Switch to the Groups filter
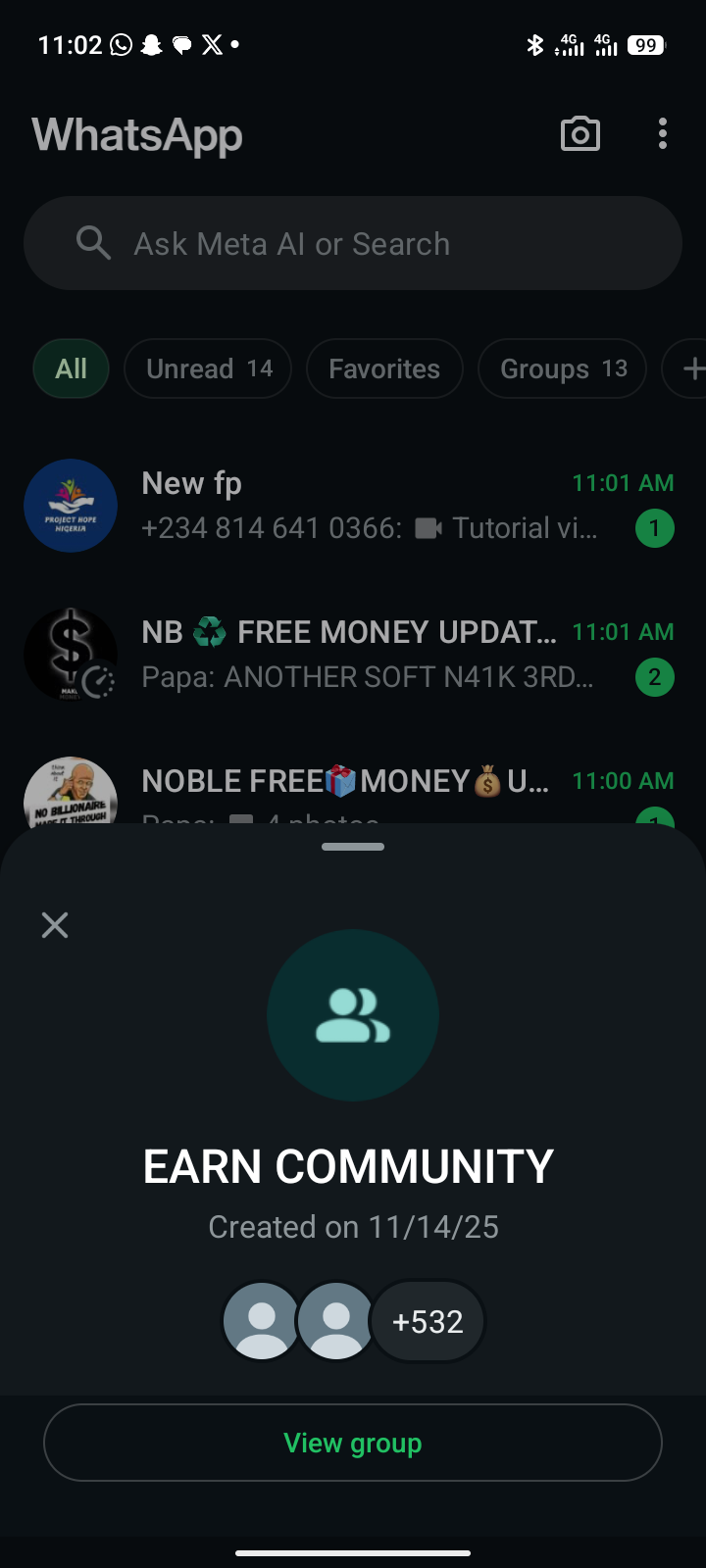 pos(562,368)
